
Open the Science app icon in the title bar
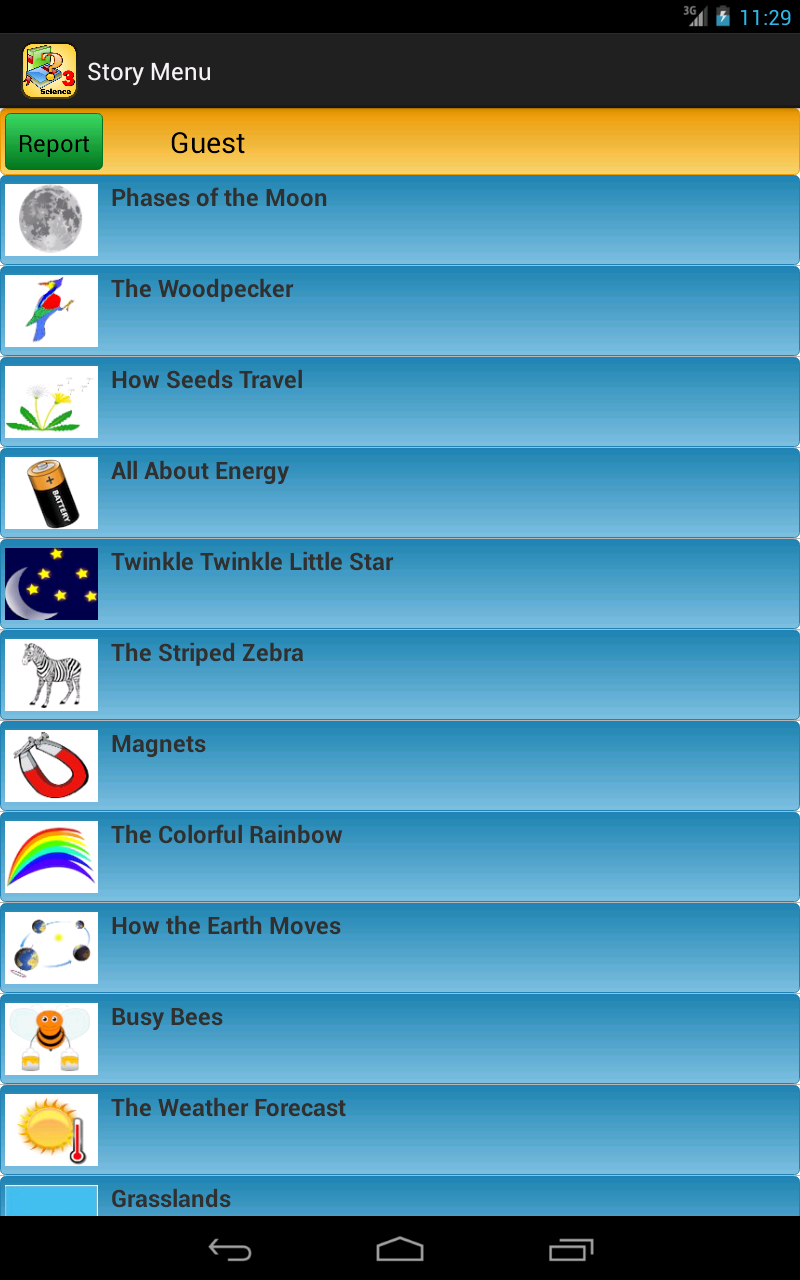tap(47, 70)
